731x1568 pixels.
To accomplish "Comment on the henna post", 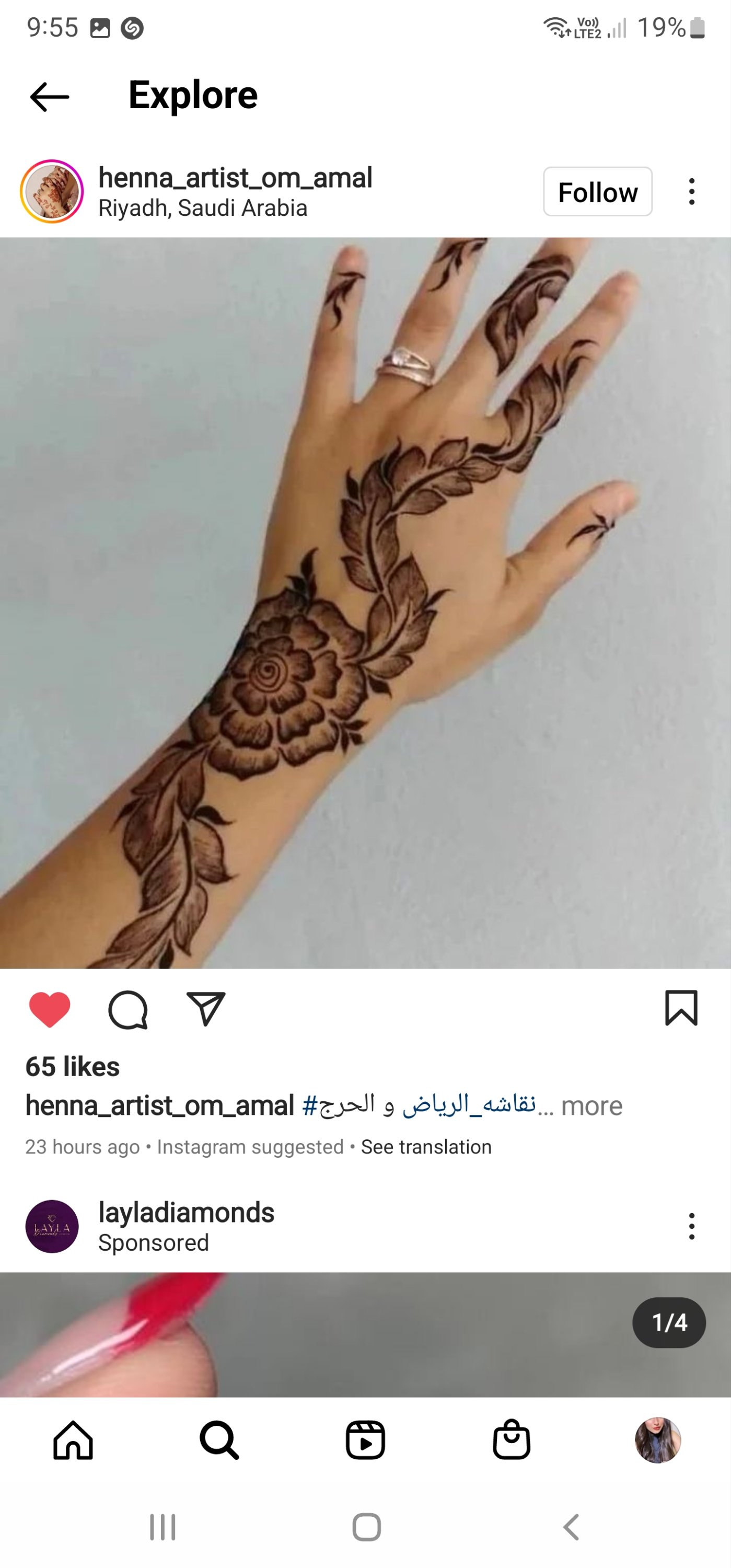I will pos(128,1009).
